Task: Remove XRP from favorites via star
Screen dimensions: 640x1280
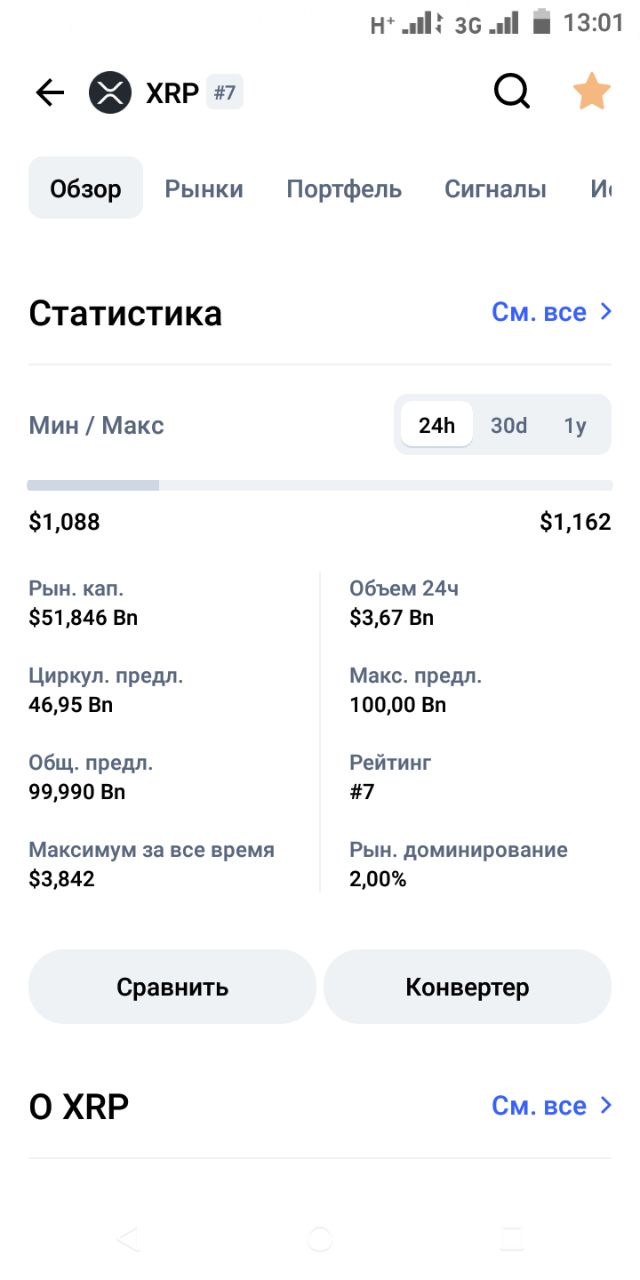Action: coord(592,92)
